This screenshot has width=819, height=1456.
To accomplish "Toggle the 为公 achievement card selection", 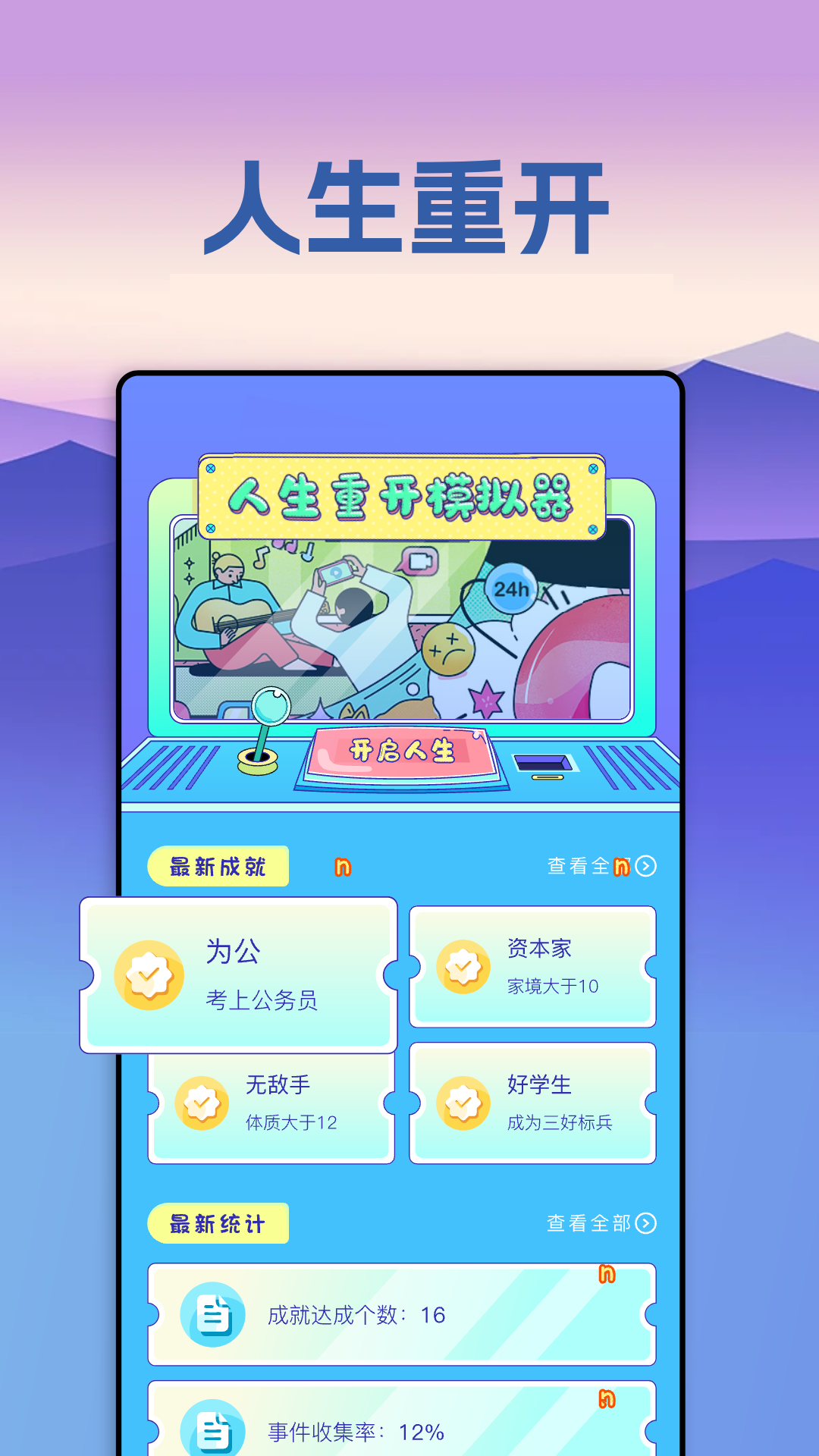I will 239,974.
